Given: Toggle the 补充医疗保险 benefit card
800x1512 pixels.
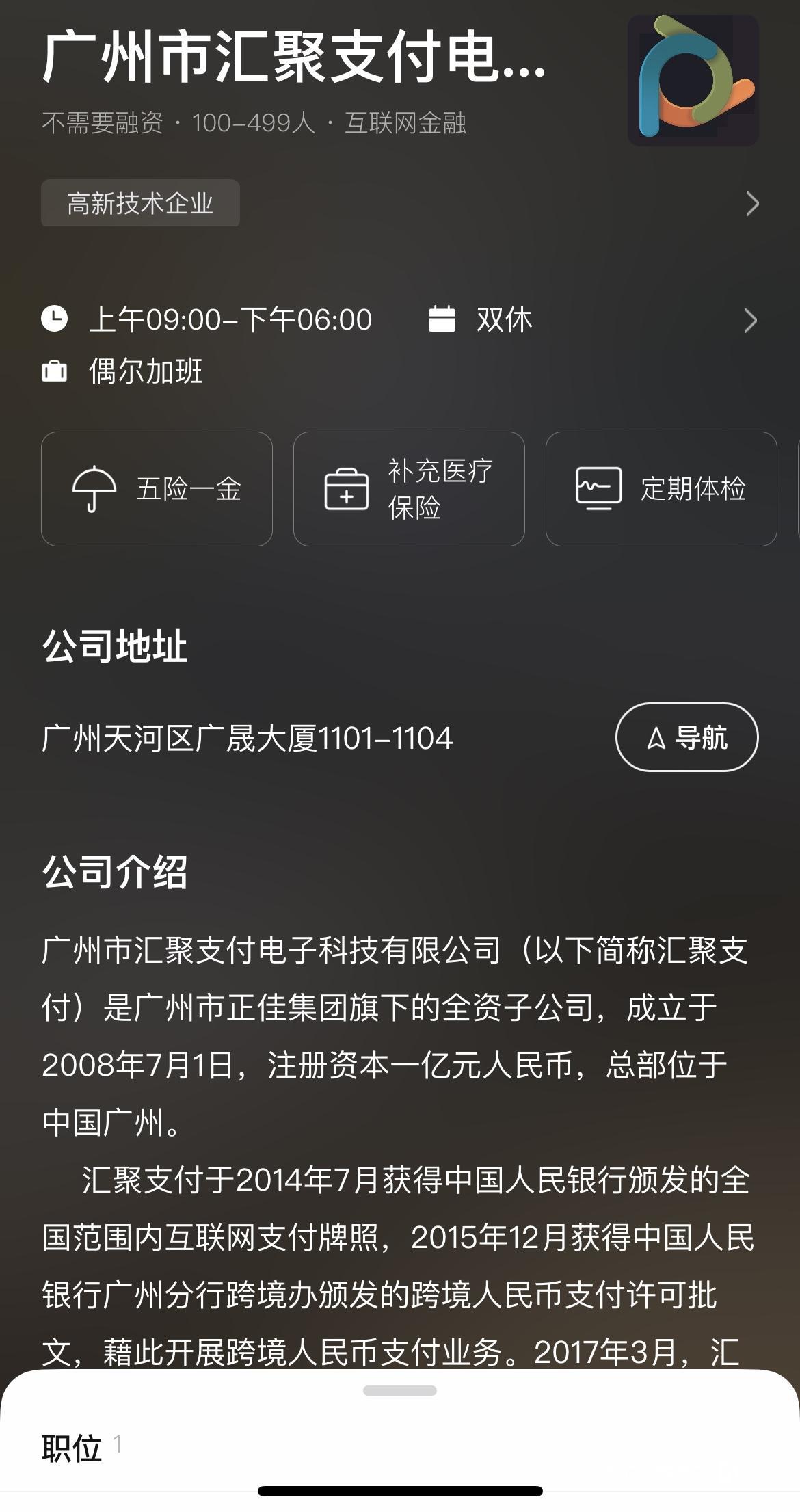Looking at the screenshot, I should tap(408, 488).
